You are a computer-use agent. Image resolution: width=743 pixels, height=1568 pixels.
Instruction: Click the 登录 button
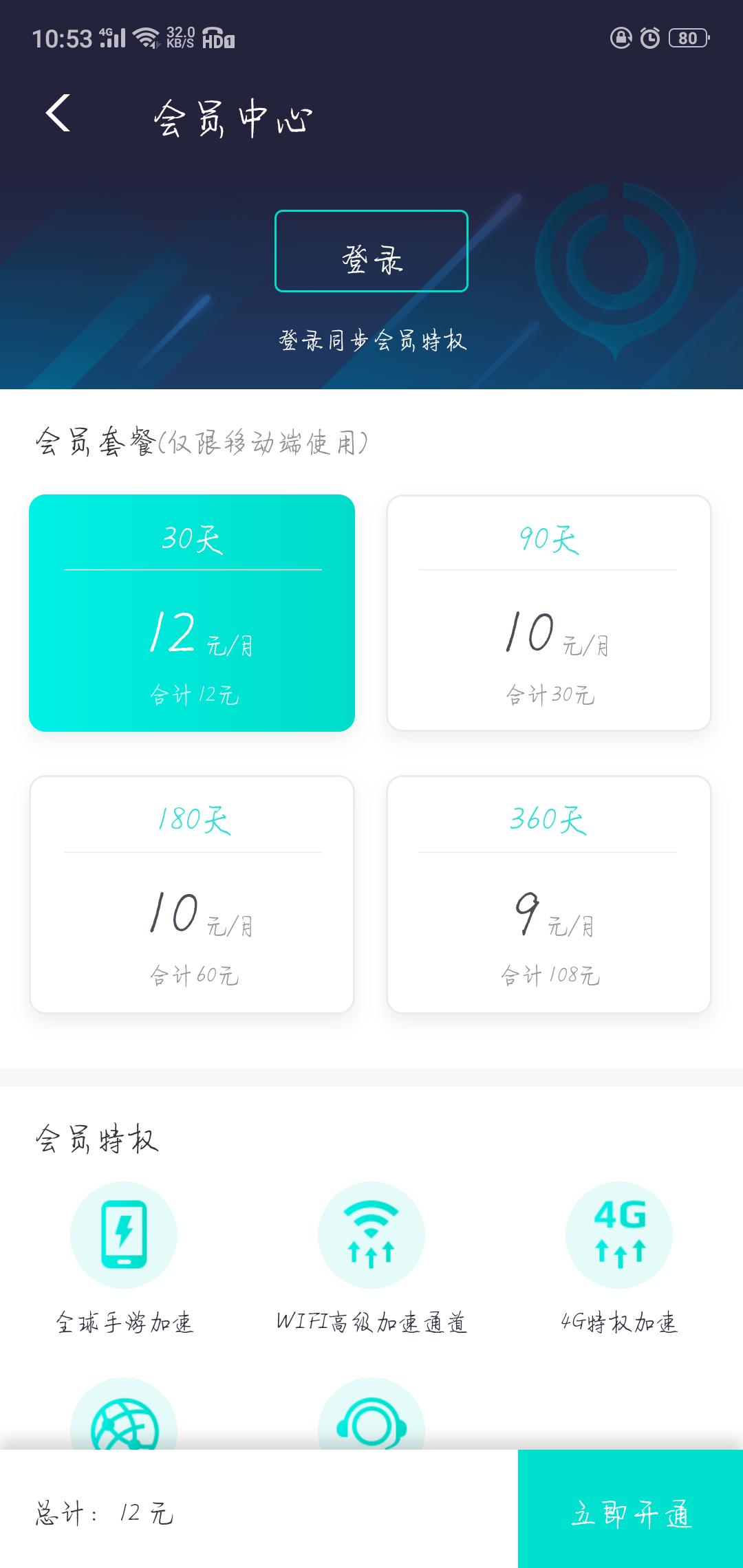coord(371,253)
